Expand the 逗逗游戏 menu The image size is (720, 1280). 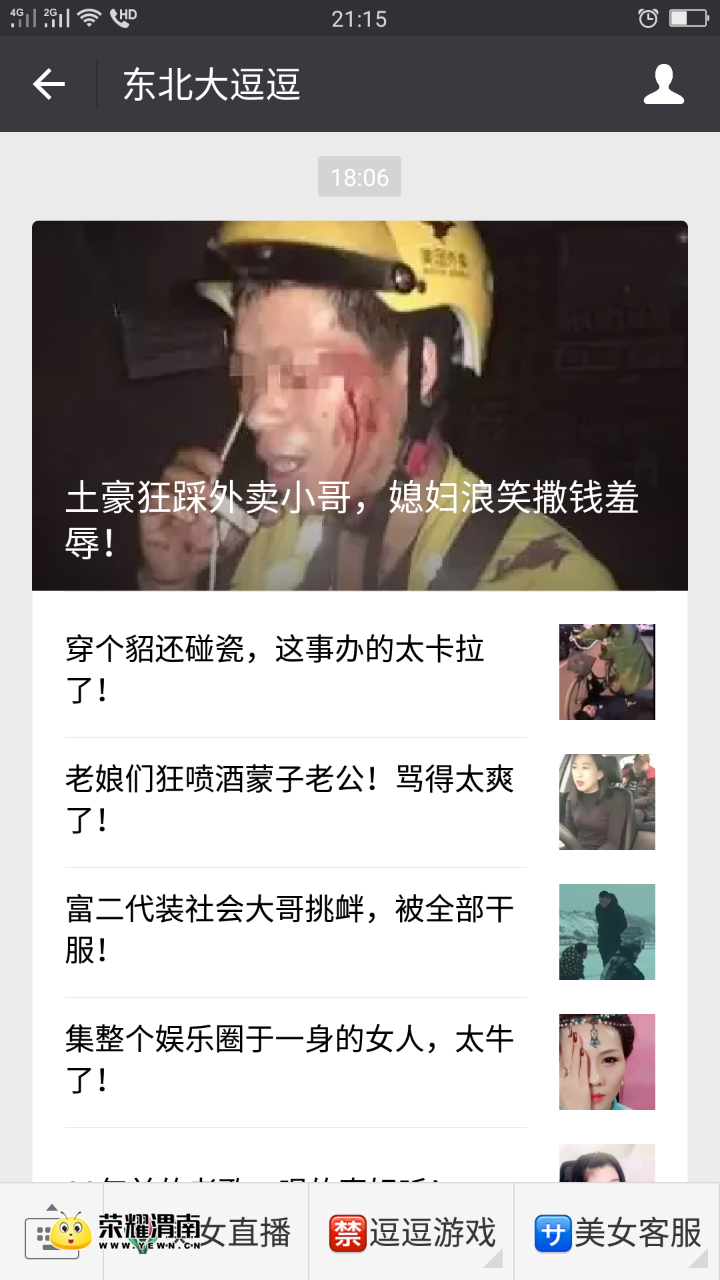(412, 1234)
